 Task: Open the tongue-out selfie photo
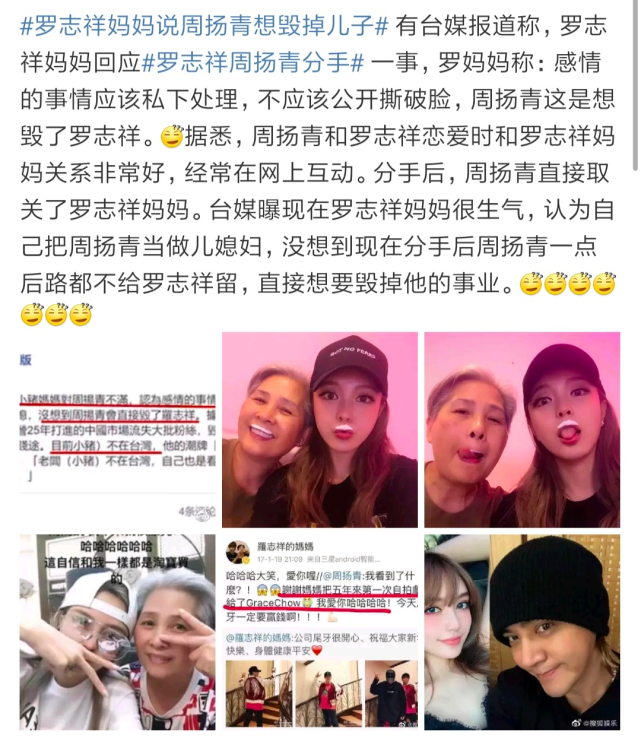(521, 430)
